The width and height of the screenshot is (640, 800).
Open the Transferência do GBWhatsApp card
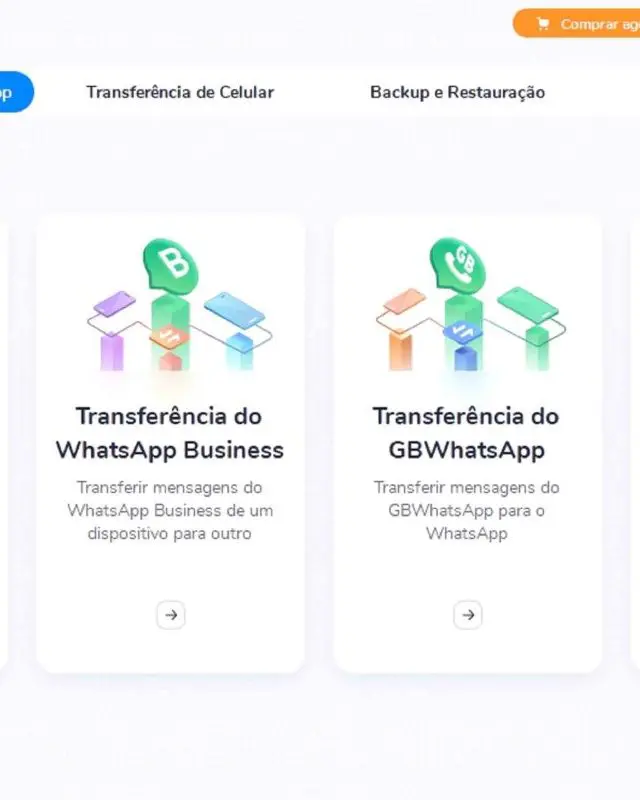point(467,433)
